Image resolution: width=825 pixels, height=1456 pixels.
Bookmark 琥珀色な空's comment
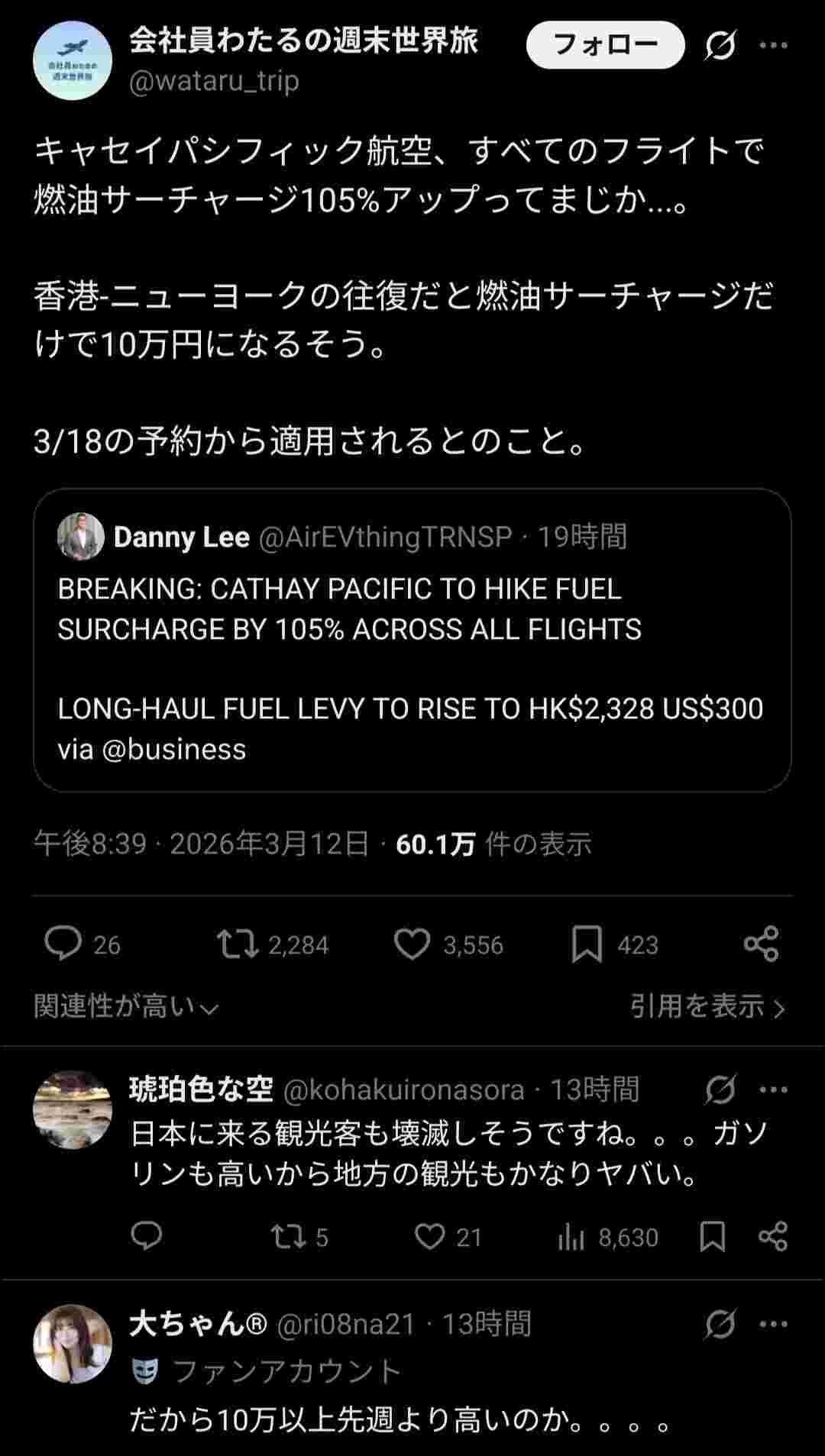pyautogui.click(x=712, y=1236)
